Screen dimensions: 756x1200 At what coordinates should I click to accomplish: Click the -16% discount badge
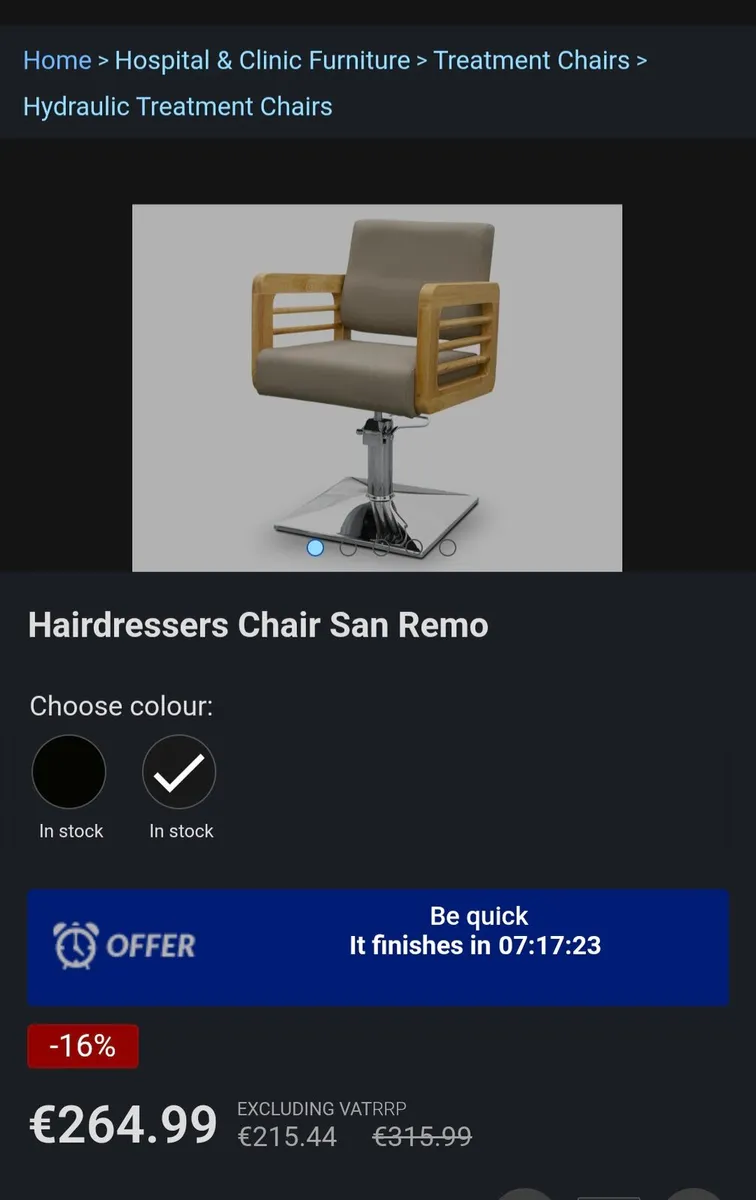pos(83,1046)
